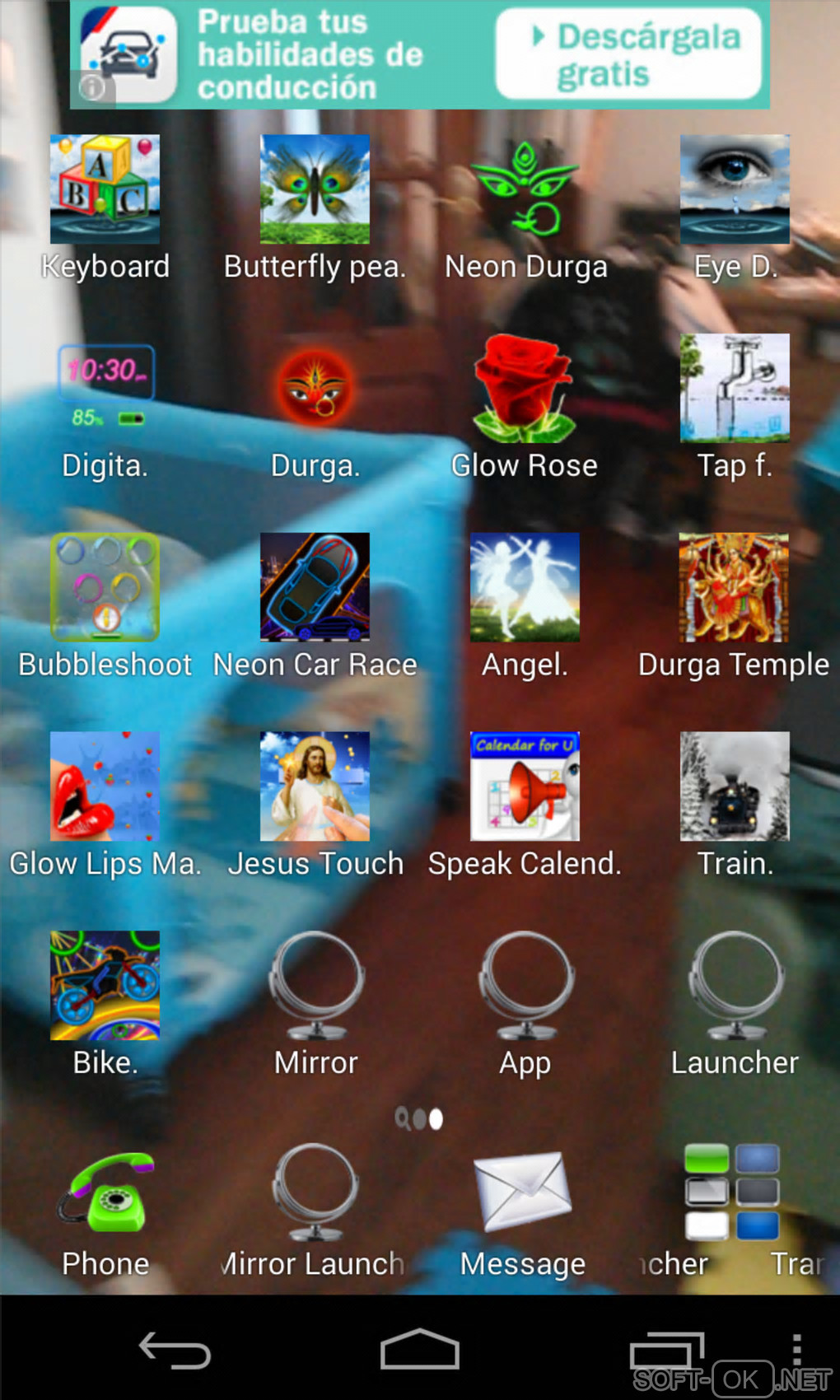Tap Descárgala gratis ad button

(628, 54)
